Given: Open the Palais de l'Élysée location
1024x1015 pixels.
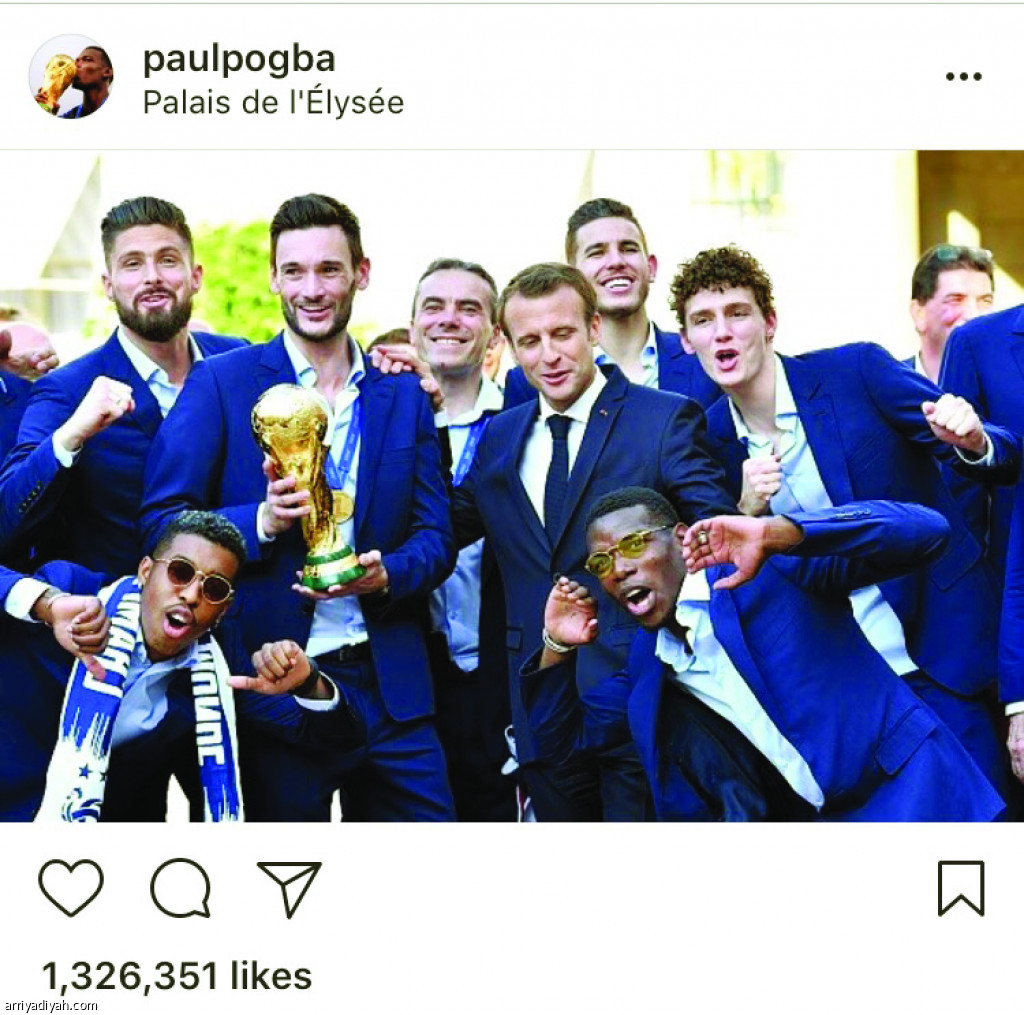Looking at the screenshot, I should 273,102.
